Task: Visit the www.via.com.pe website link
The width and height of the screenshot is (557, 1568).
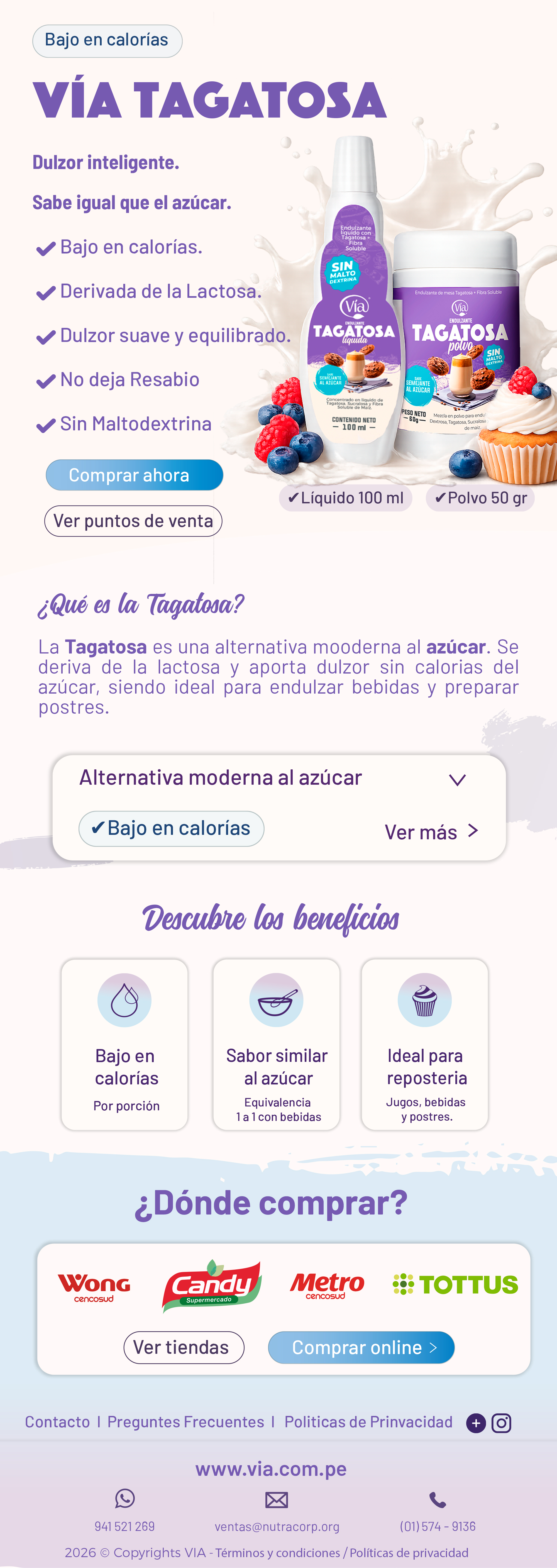Action: tap(271, 1469)
